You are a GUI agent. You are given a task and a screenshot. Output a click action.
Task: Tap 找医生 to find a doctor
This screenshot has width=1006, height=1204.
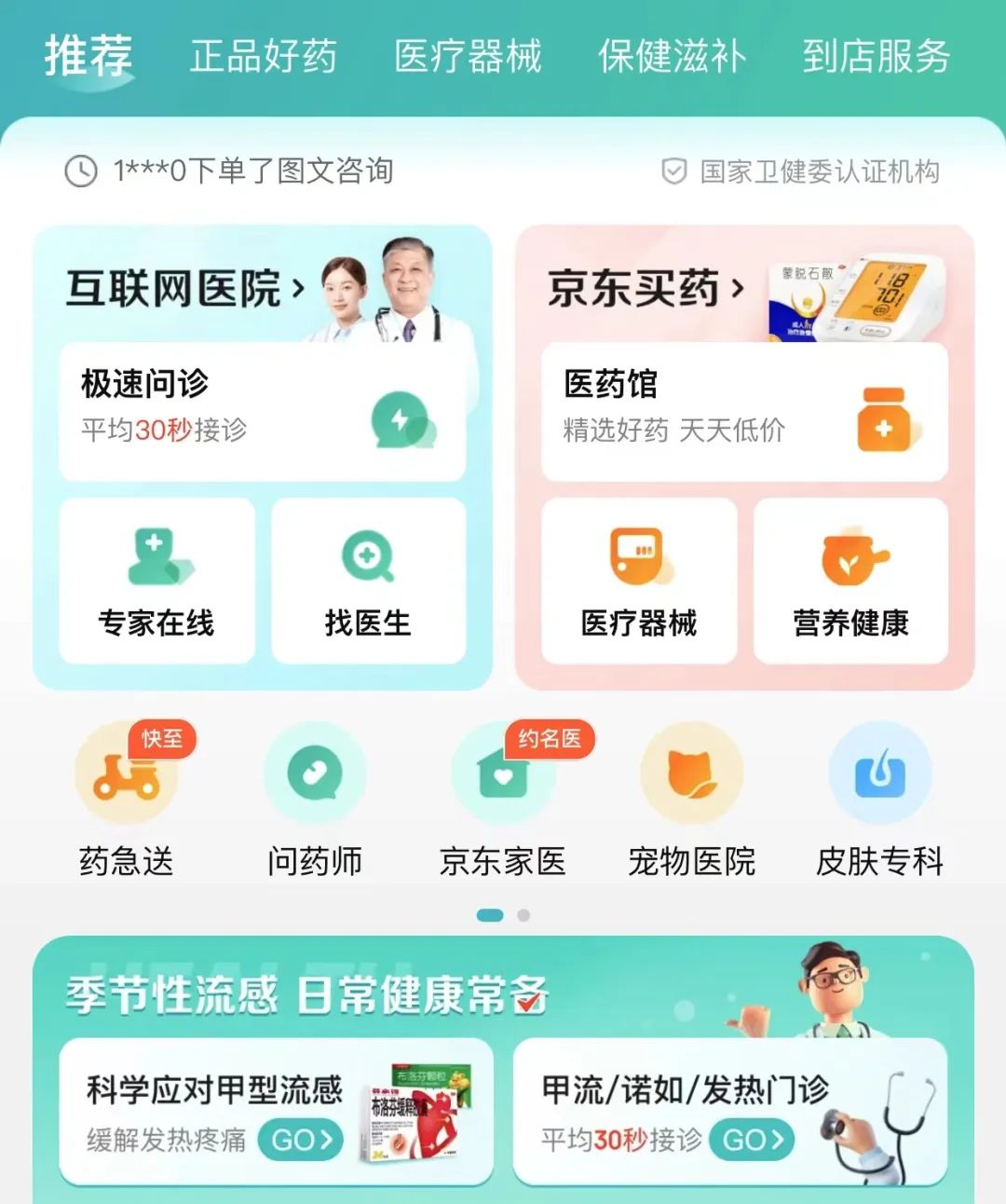pyautogui.click(x=368, y=581)
